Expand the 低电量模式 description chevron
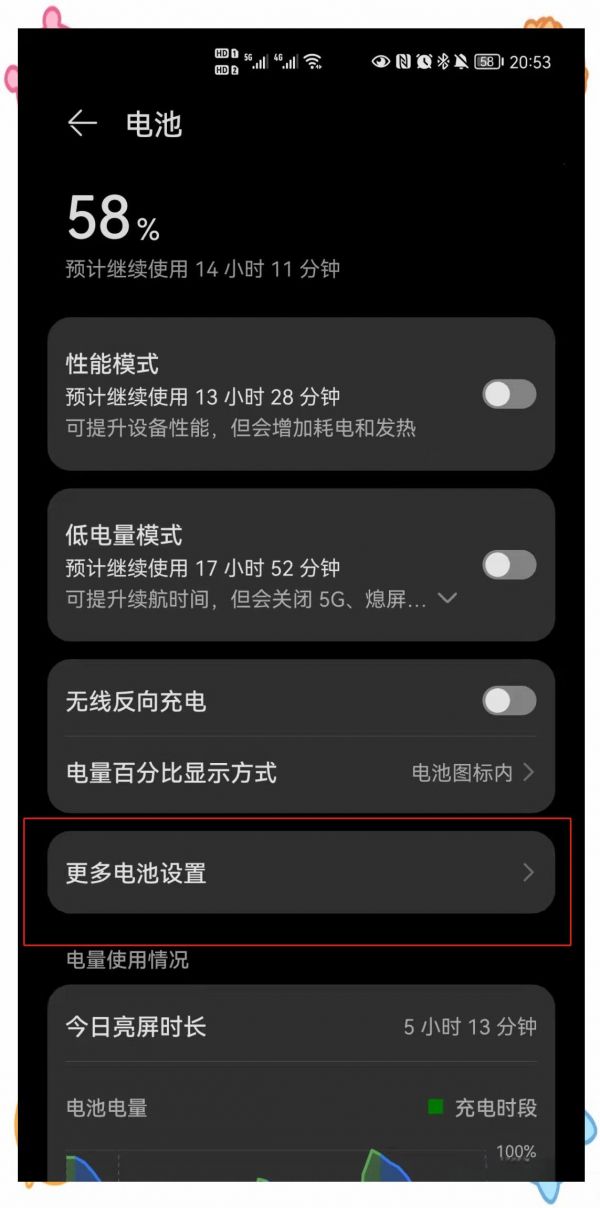Image resolution: width=600 pixels, height=1208 pixels. click(447, 599)
